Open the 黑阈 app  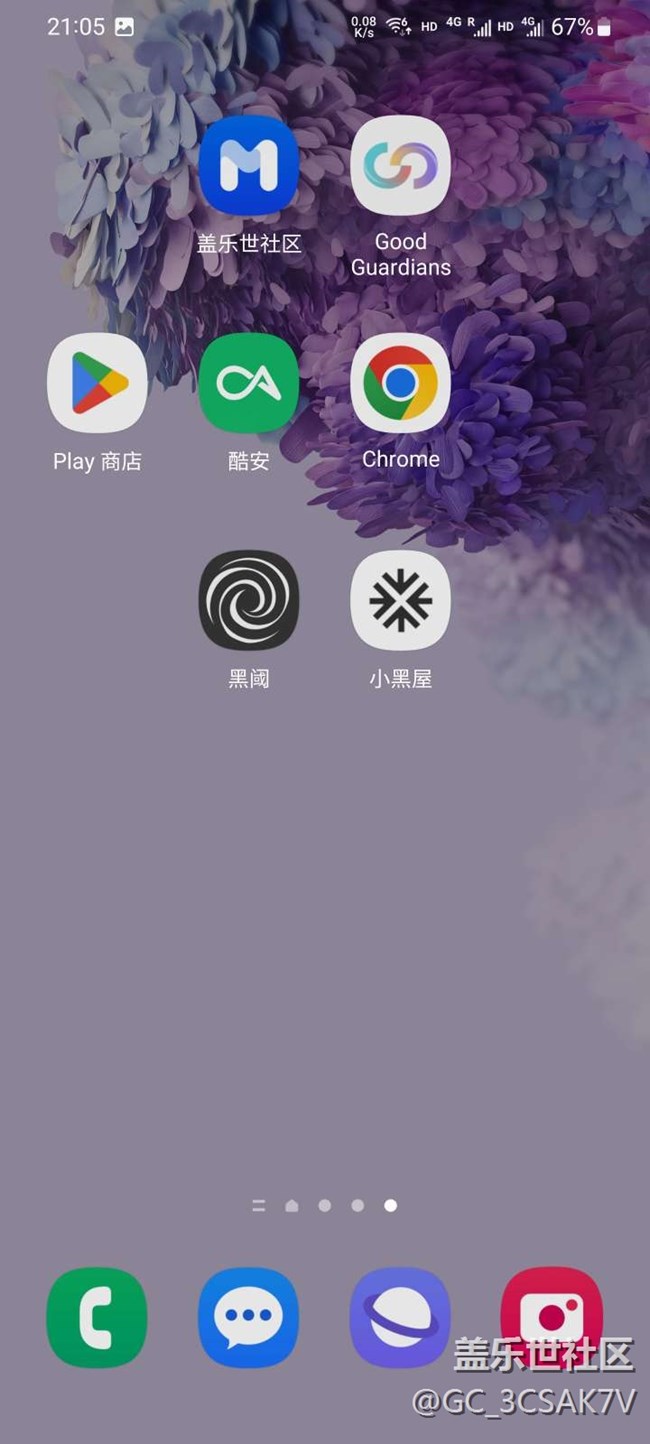click(249, 600)
